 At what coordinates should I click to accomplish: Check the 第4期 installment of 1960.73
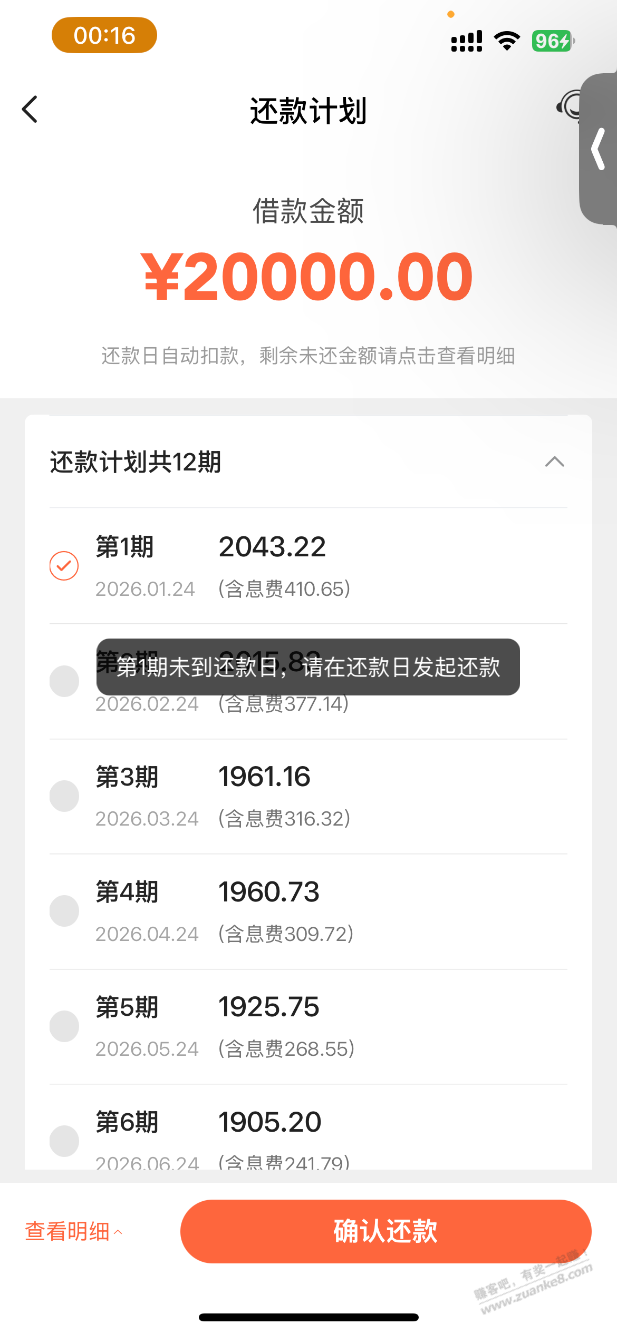pos(64,911)
